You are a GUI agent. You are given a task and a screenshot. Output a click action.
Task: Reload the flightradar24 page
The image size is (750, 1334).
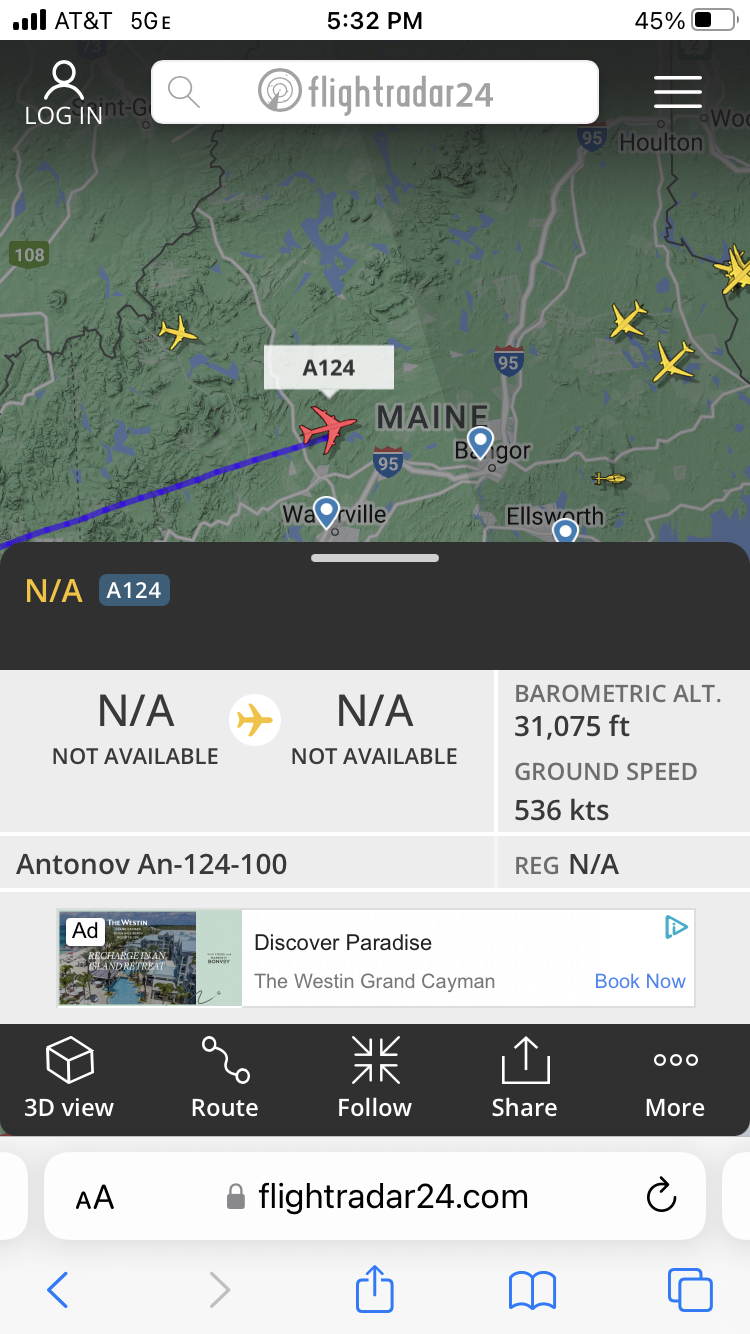pos(661,1196)
